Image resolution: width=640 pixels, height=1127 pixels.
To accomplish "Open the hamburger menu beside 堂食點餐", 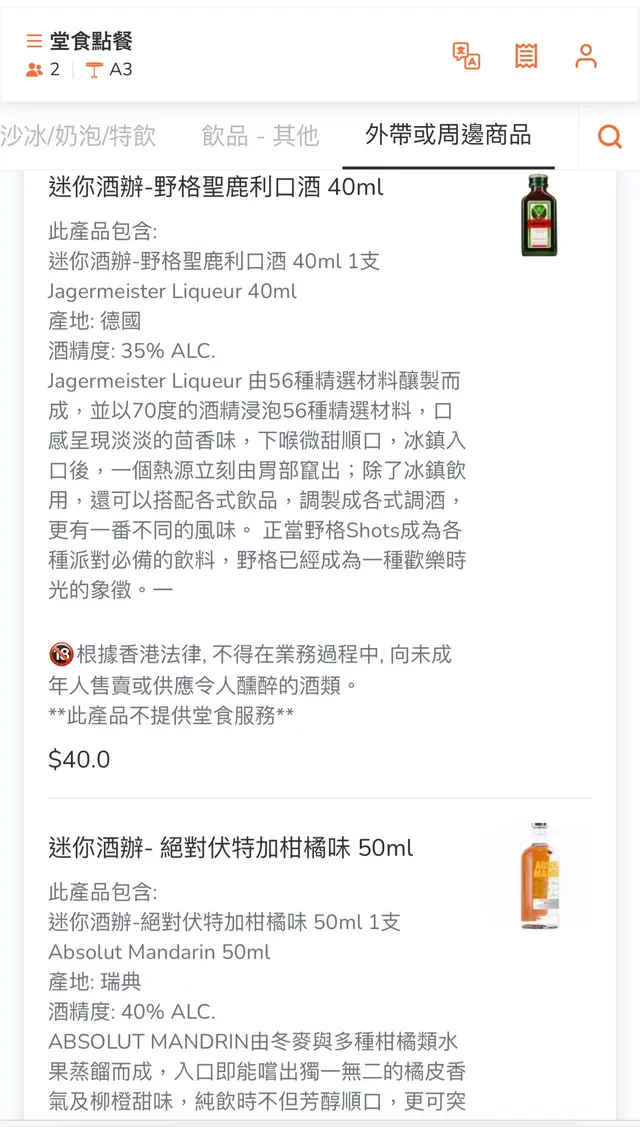I will click(34, 41).
